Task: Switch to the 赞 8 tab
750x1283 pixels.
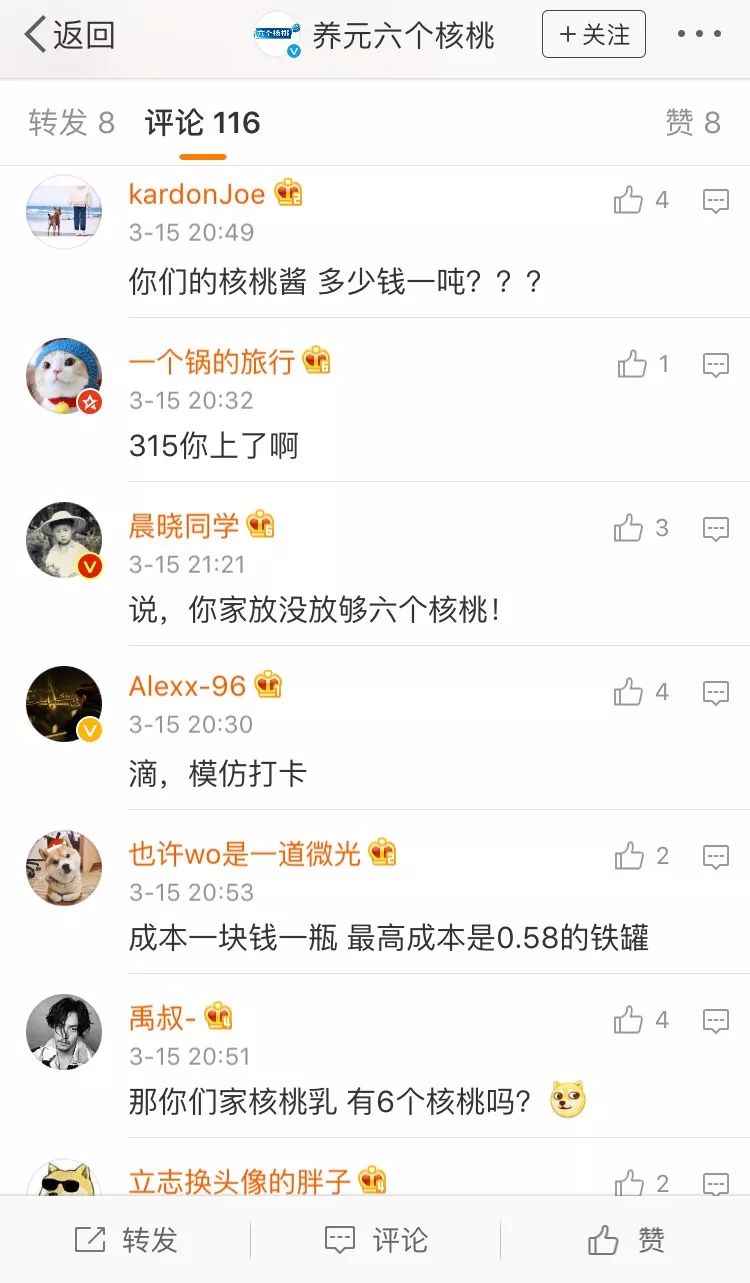Action: (692, 123)
